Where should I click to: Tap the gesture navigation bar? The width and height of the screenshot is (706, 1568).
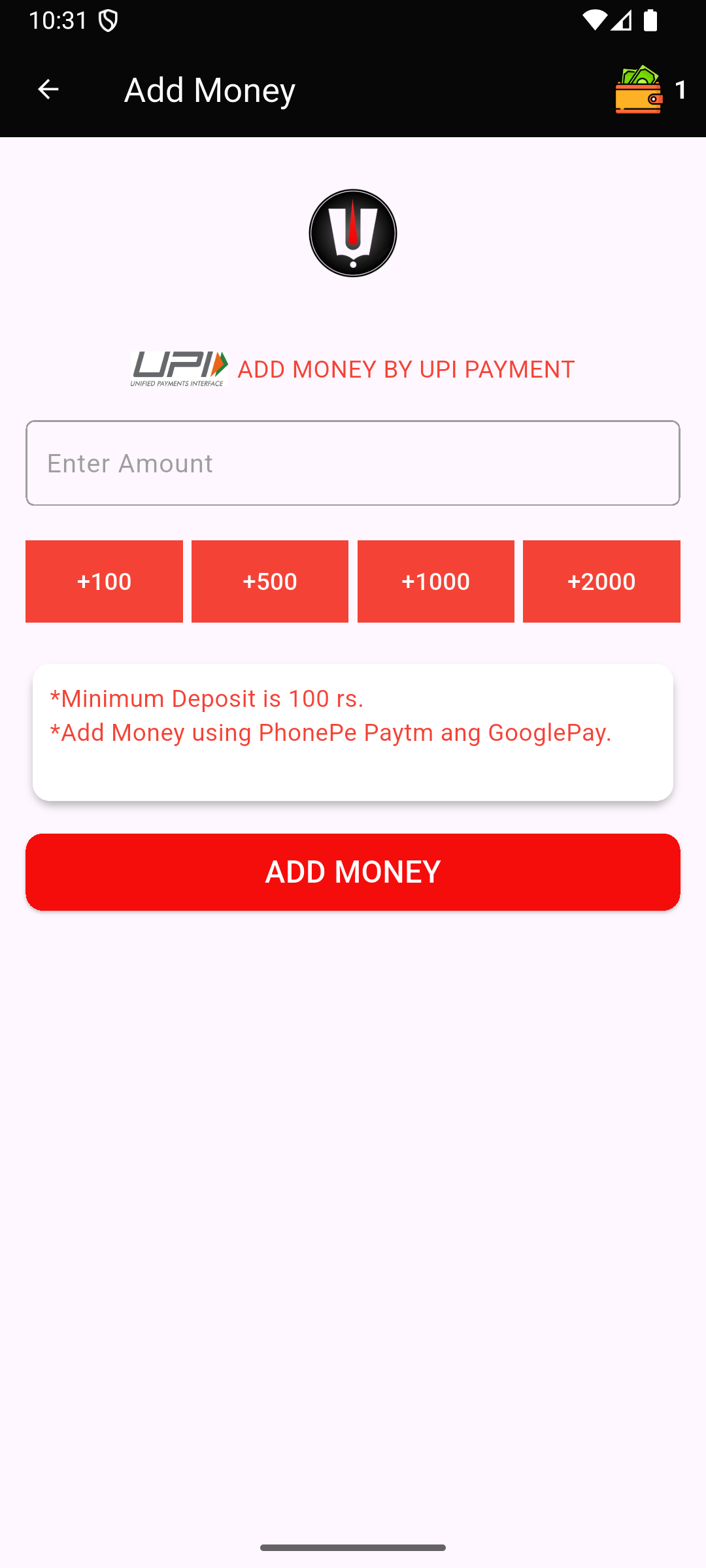pyautogui.click(x=353, y=1547)
